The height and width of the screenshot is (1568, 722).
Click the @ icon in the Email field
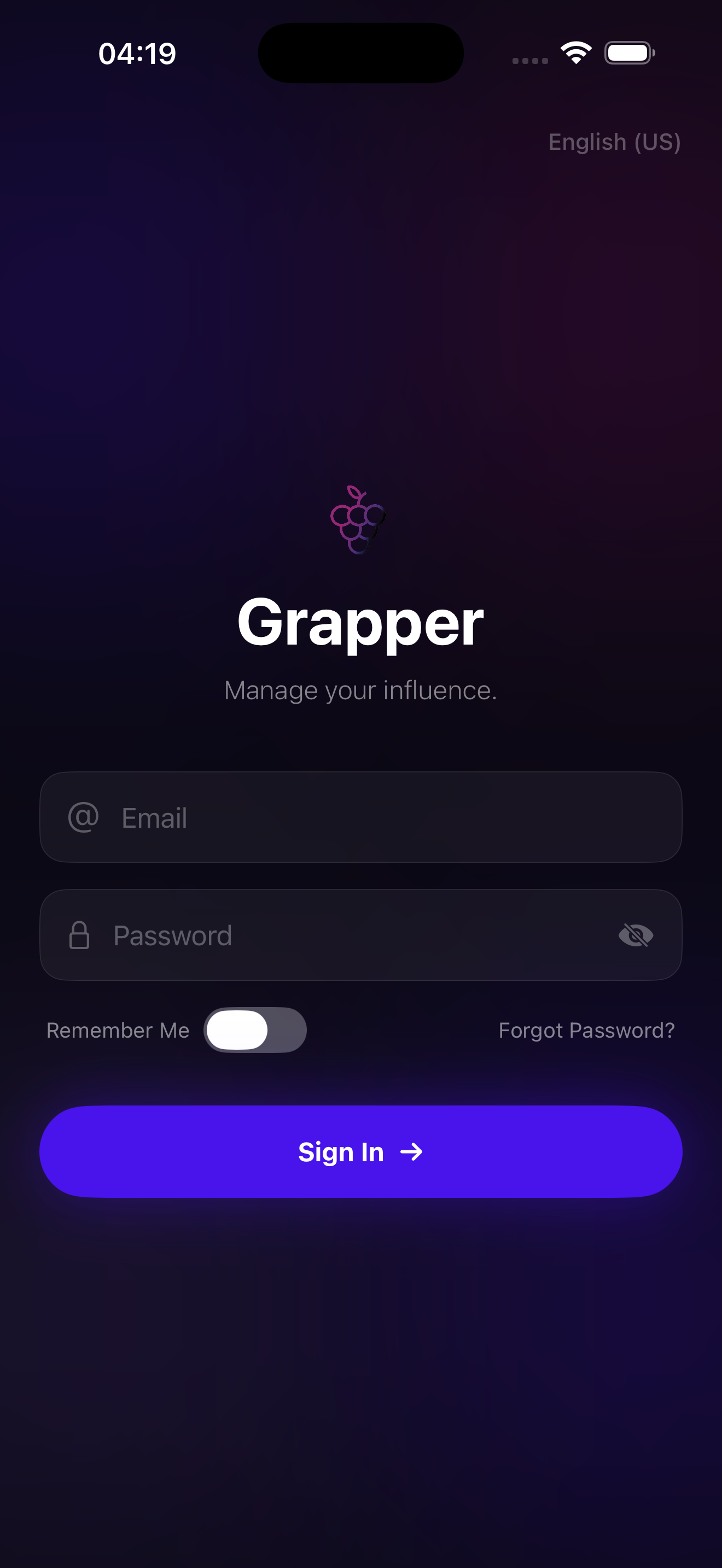(82, 817)
